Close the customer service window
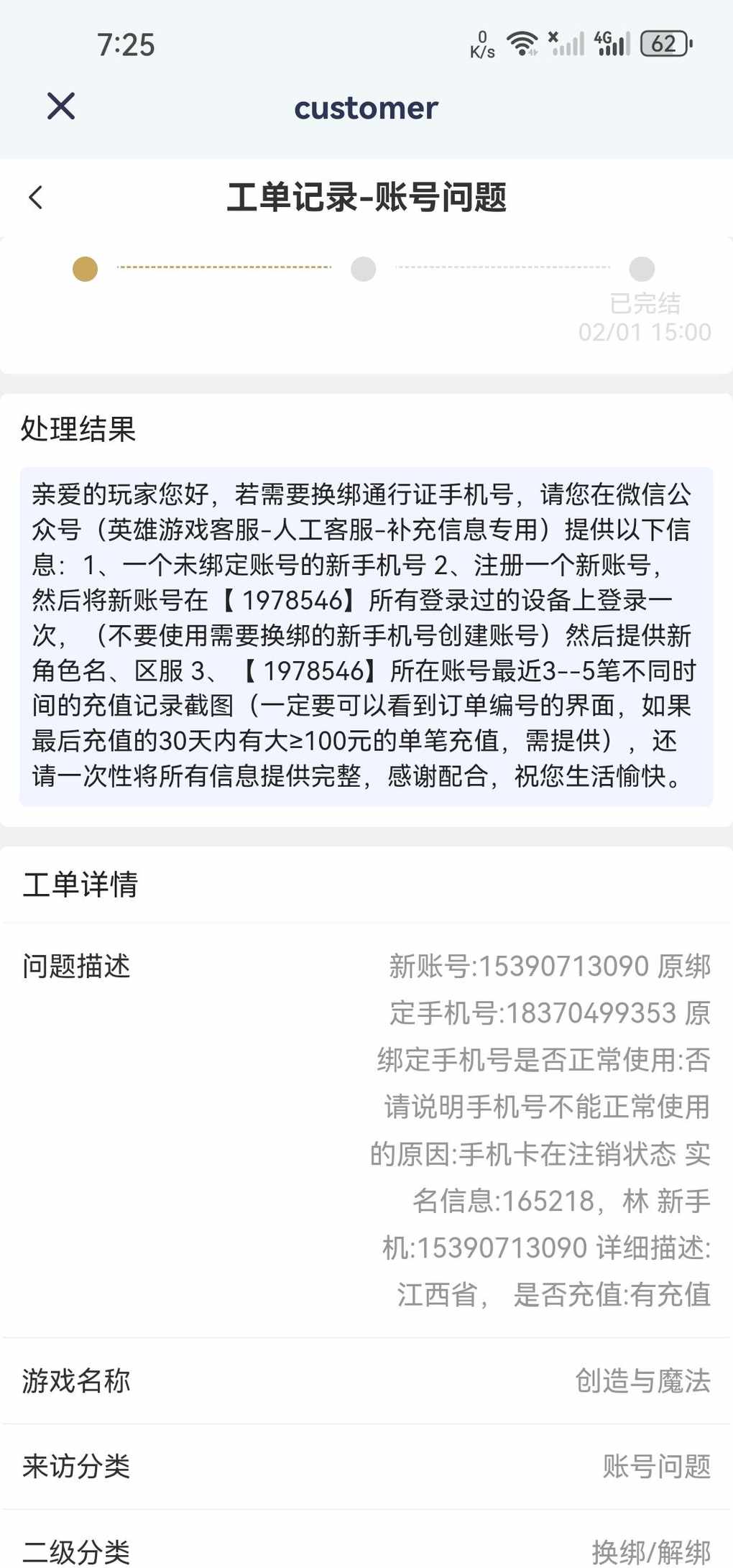733x1568 pixels. click(x=61, y=106)
